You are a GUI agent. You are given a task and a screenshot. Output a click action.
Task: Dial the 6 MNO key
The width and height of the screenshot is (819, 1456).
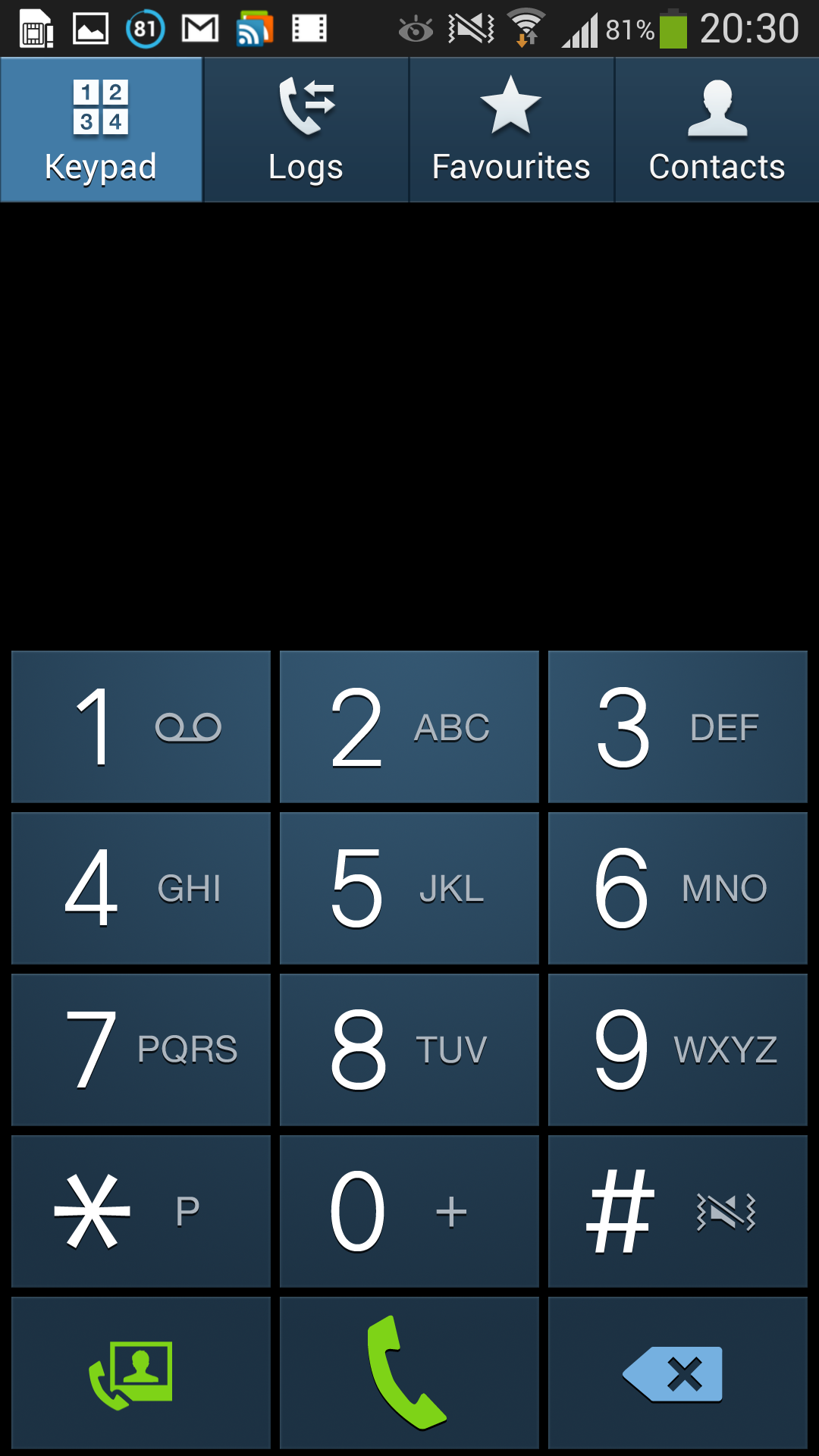coord(678,888)
